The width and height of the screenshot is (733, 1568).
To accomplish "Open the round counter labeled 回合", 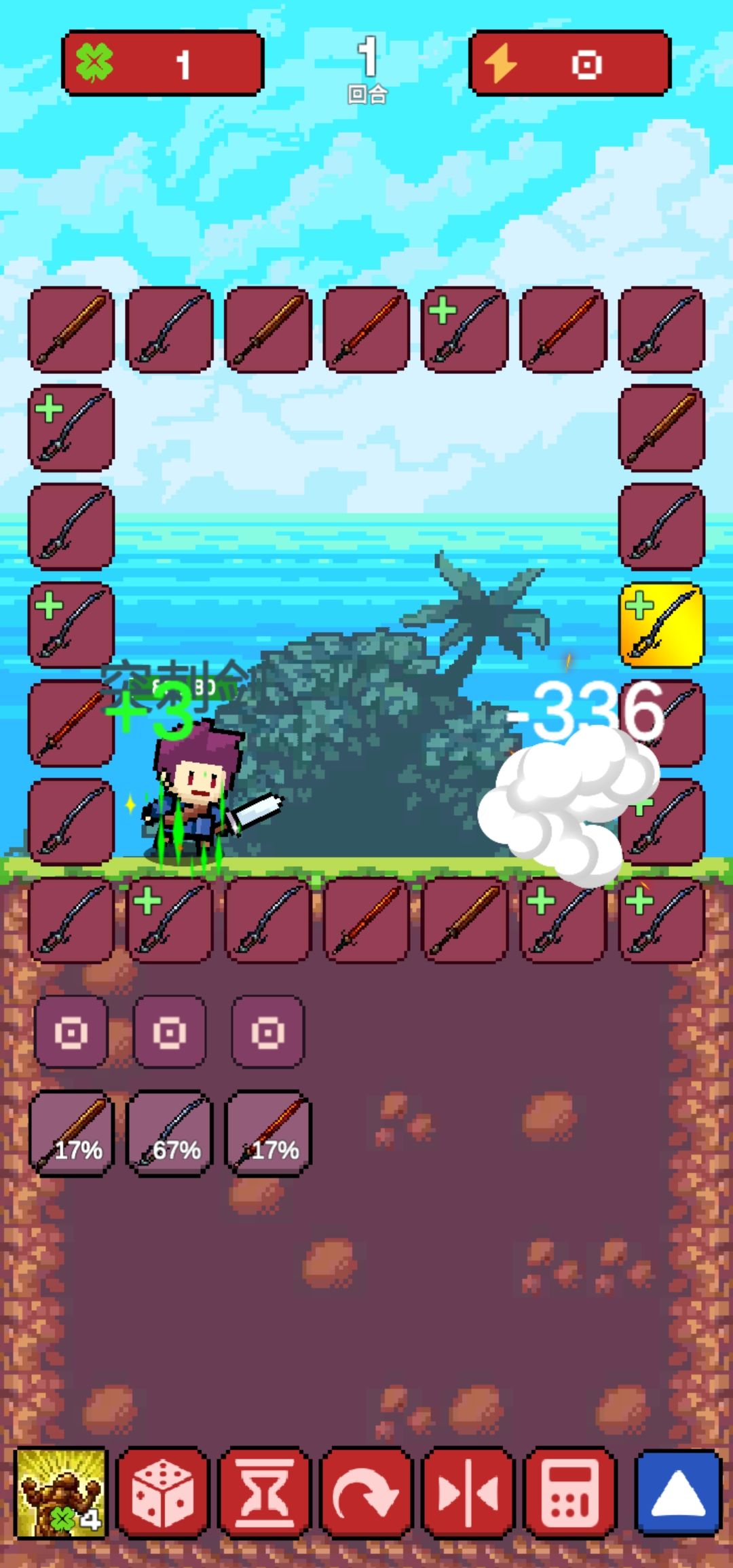I will pyautogui.click(x=367, y=68).
